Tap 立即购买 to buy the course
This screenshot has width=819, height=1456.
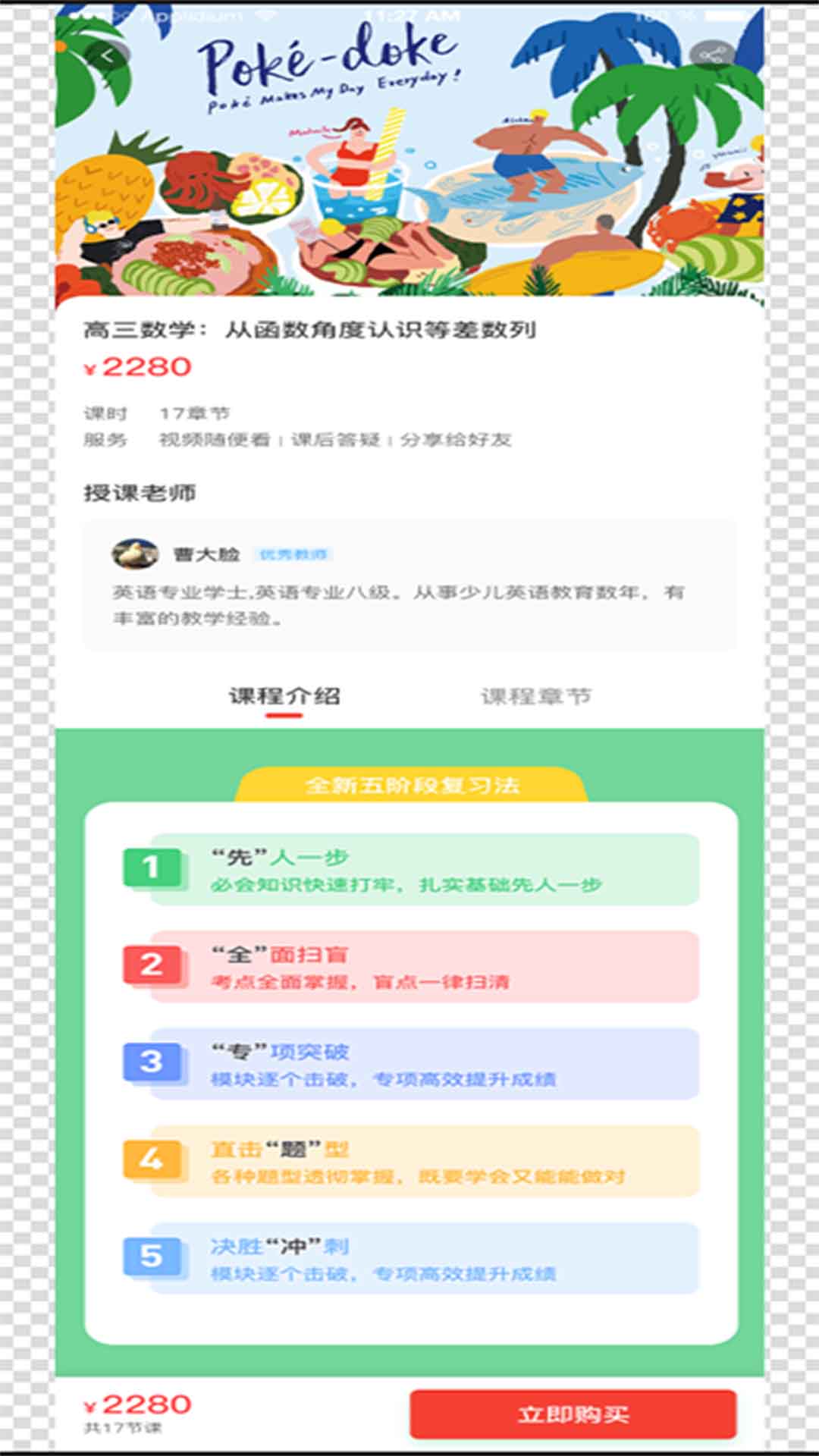coord(573,1414)
